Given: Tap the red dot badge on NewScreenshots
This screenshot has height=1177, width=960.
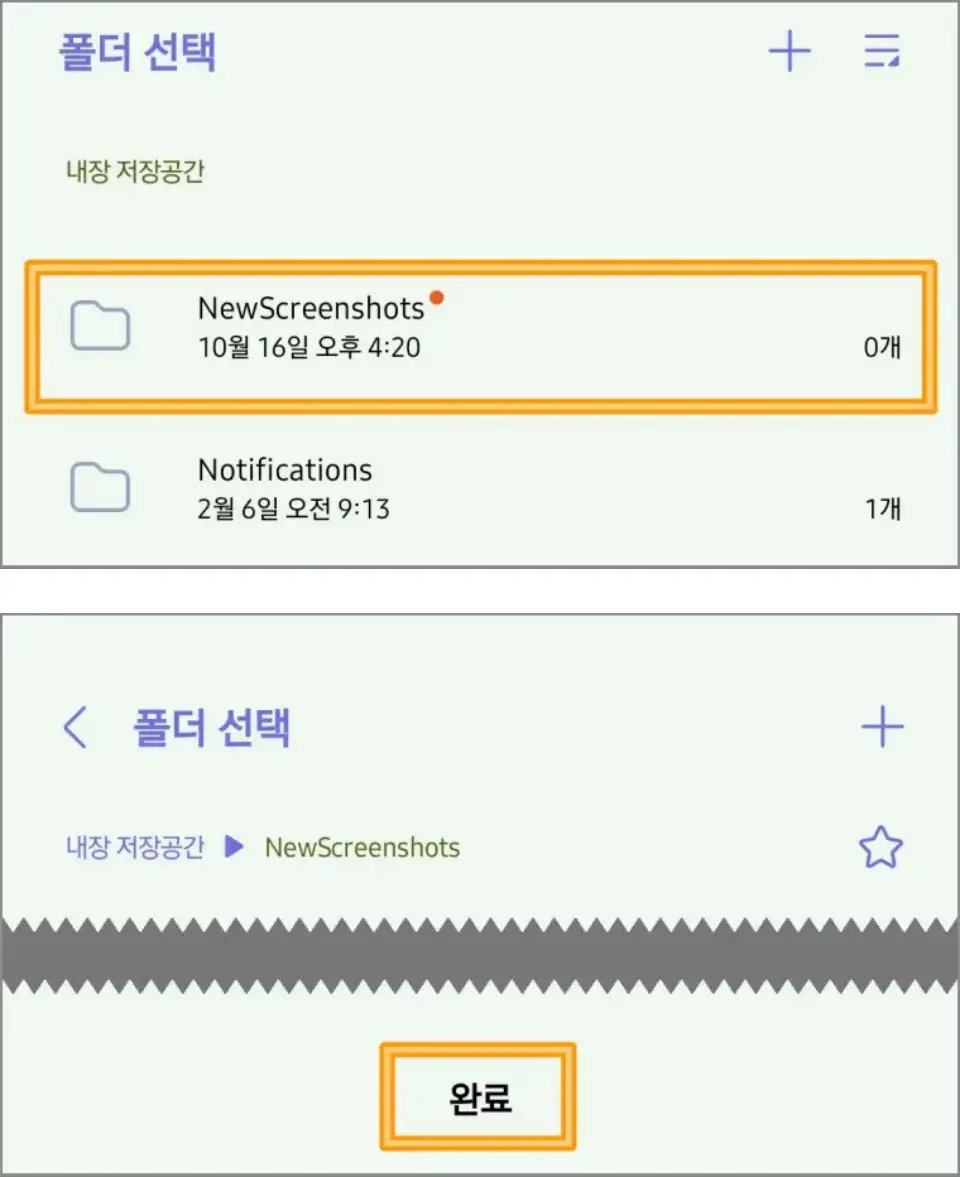Looking at the screenshot, I should (x=437, y=296).
